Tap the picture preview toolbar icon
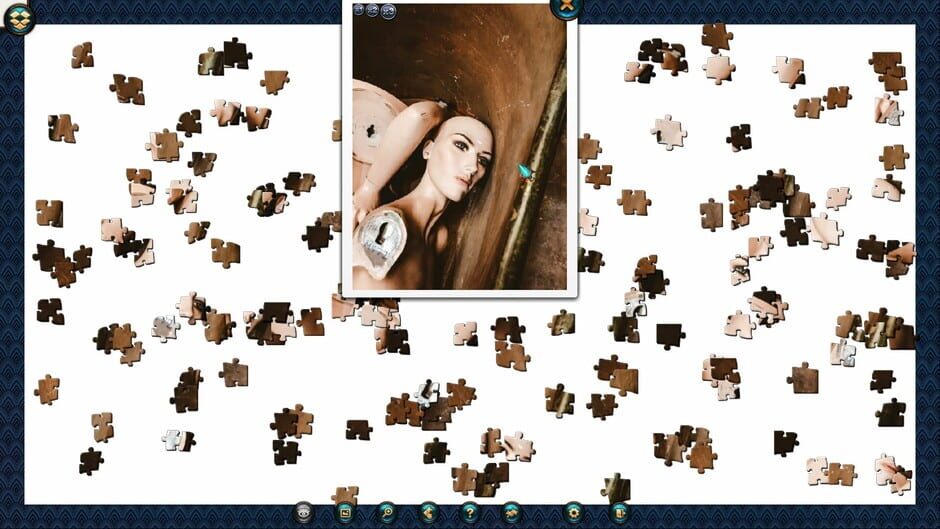This screenshot has width=940, height=529. point(345,513)
